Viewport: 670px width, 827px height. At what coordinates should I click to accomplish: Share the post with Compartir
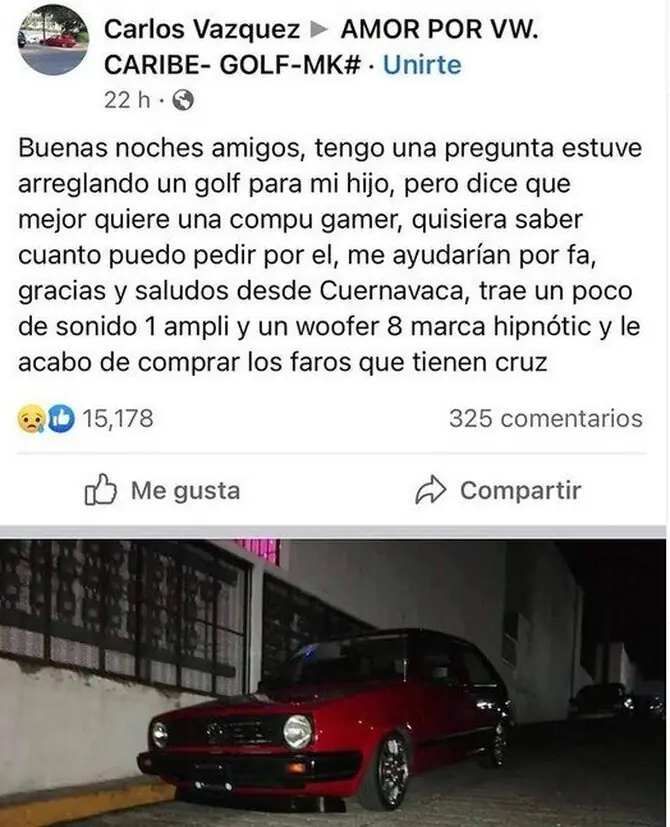pos(498,490)
